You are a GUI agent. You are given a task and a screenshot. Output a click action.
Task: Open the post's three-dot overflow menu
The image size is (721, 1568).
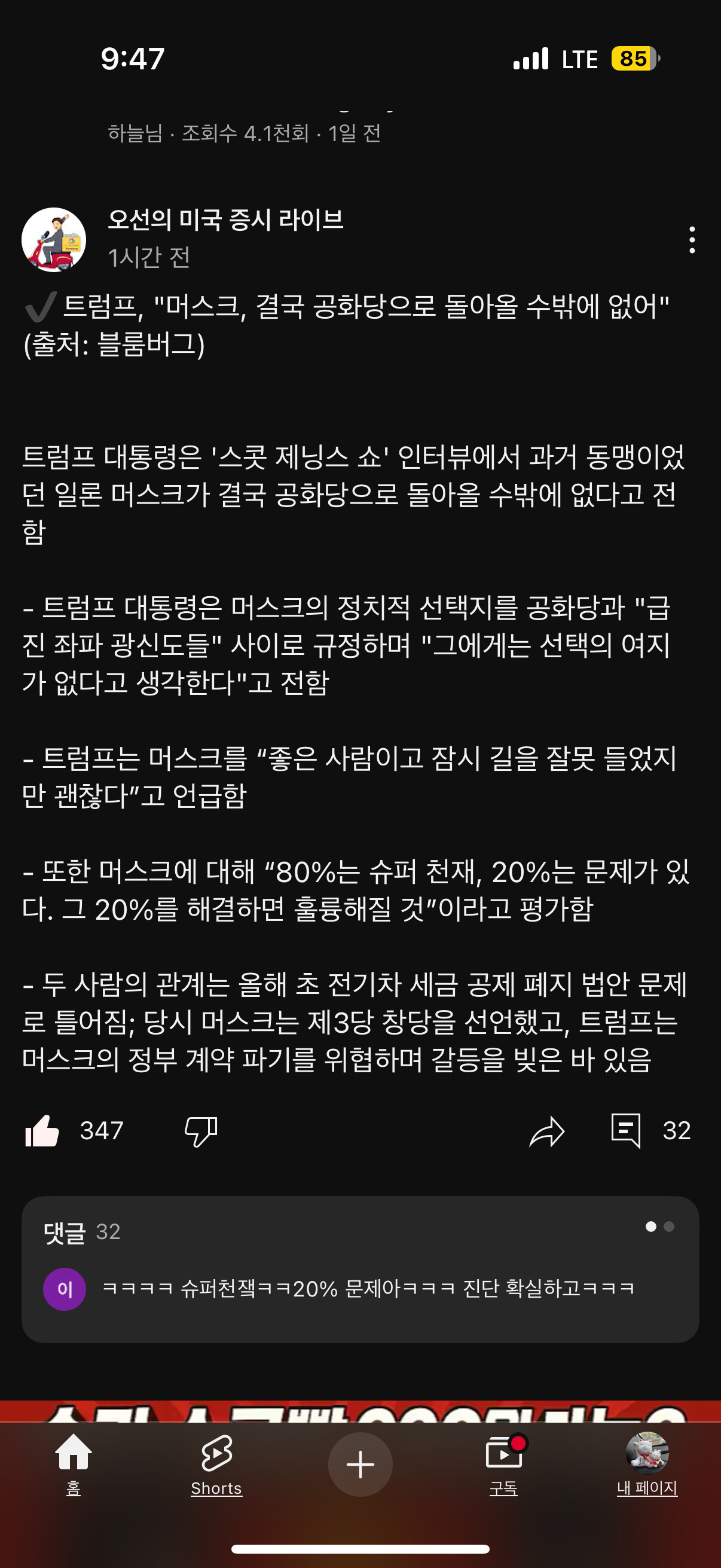692,240
